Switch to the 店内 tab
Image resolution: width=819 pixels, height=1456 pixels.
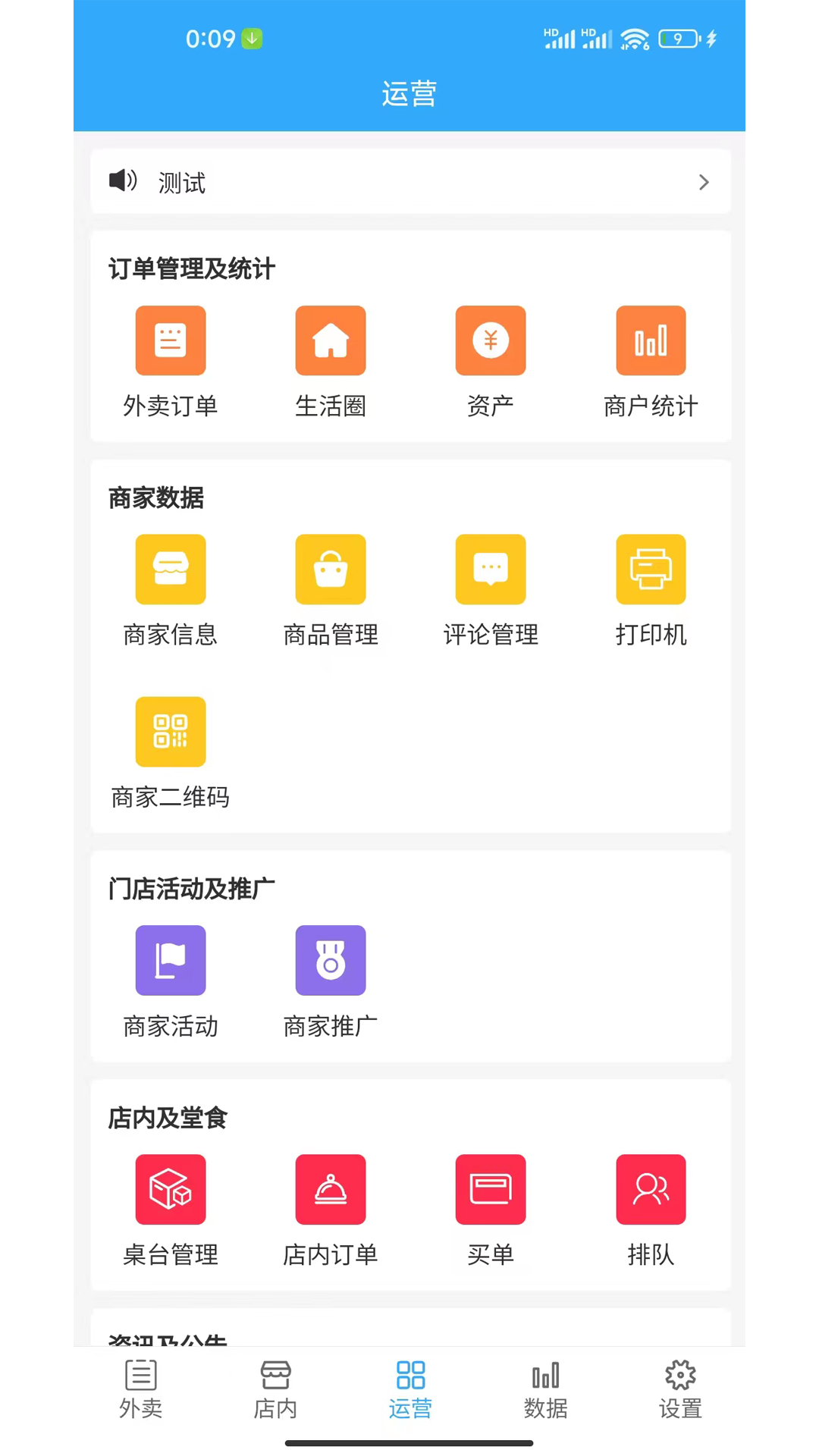pos(275,1389)
